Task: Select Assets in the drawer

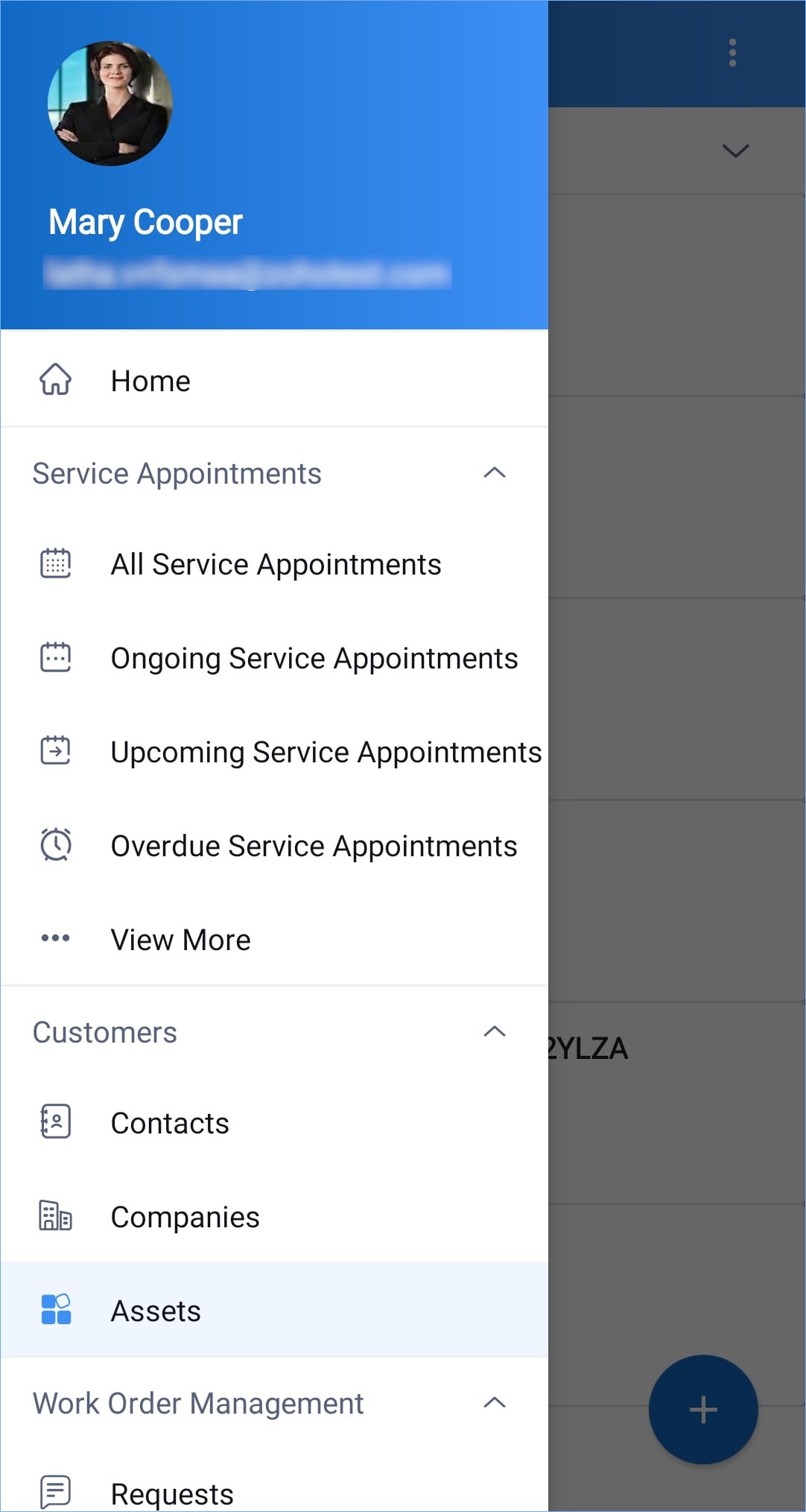Action: click(156, 1312)
